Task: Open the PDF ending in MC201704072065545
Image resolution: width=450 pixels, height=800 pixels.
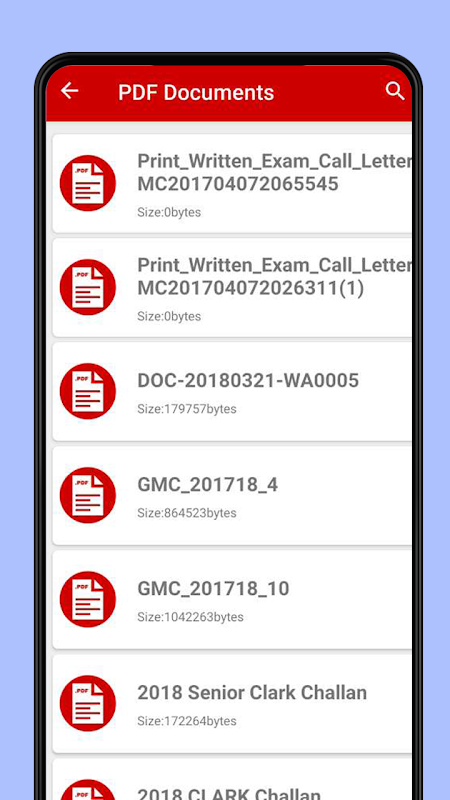Action: click(x=232, y=184)
